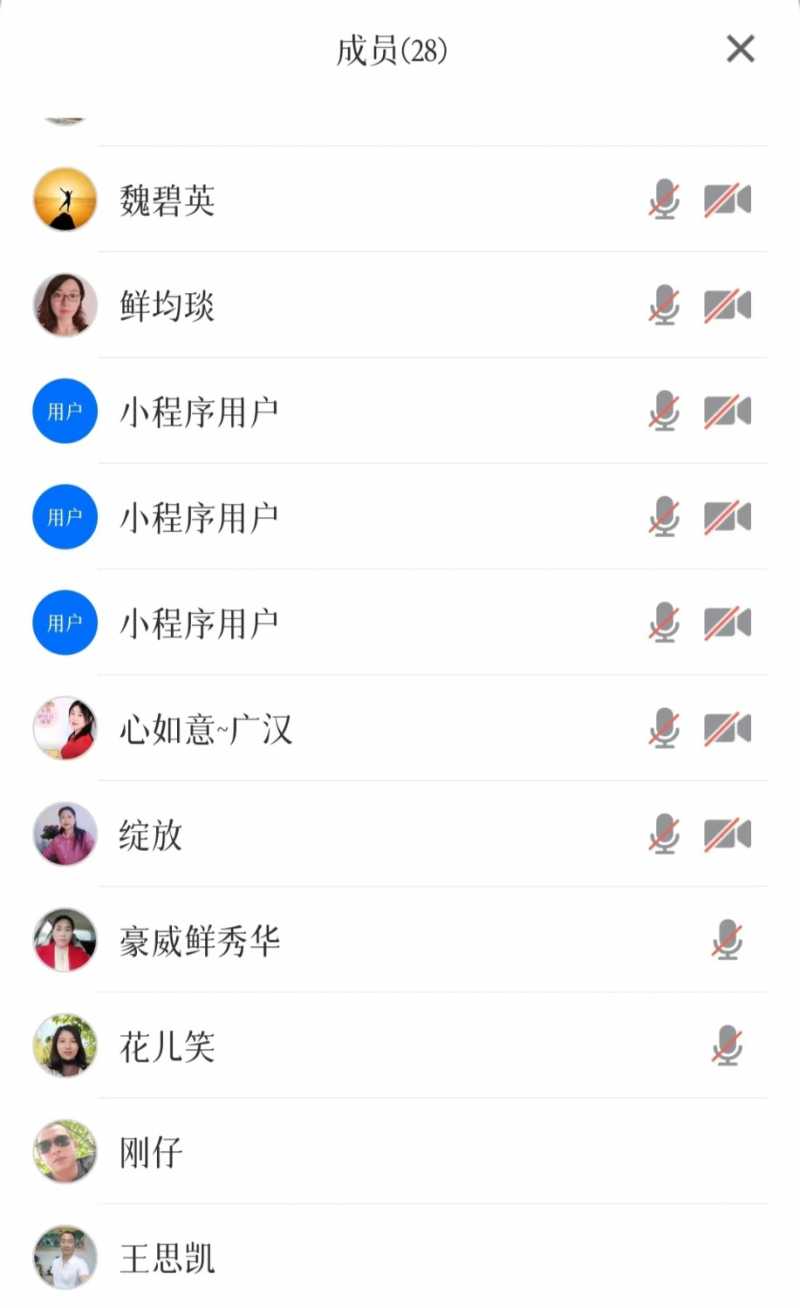Image resolution: width=800 pixels, height=1308 pixels.
Task: Select member 鲜均琰
Action: pyautogui.click(x=168, y=306)
